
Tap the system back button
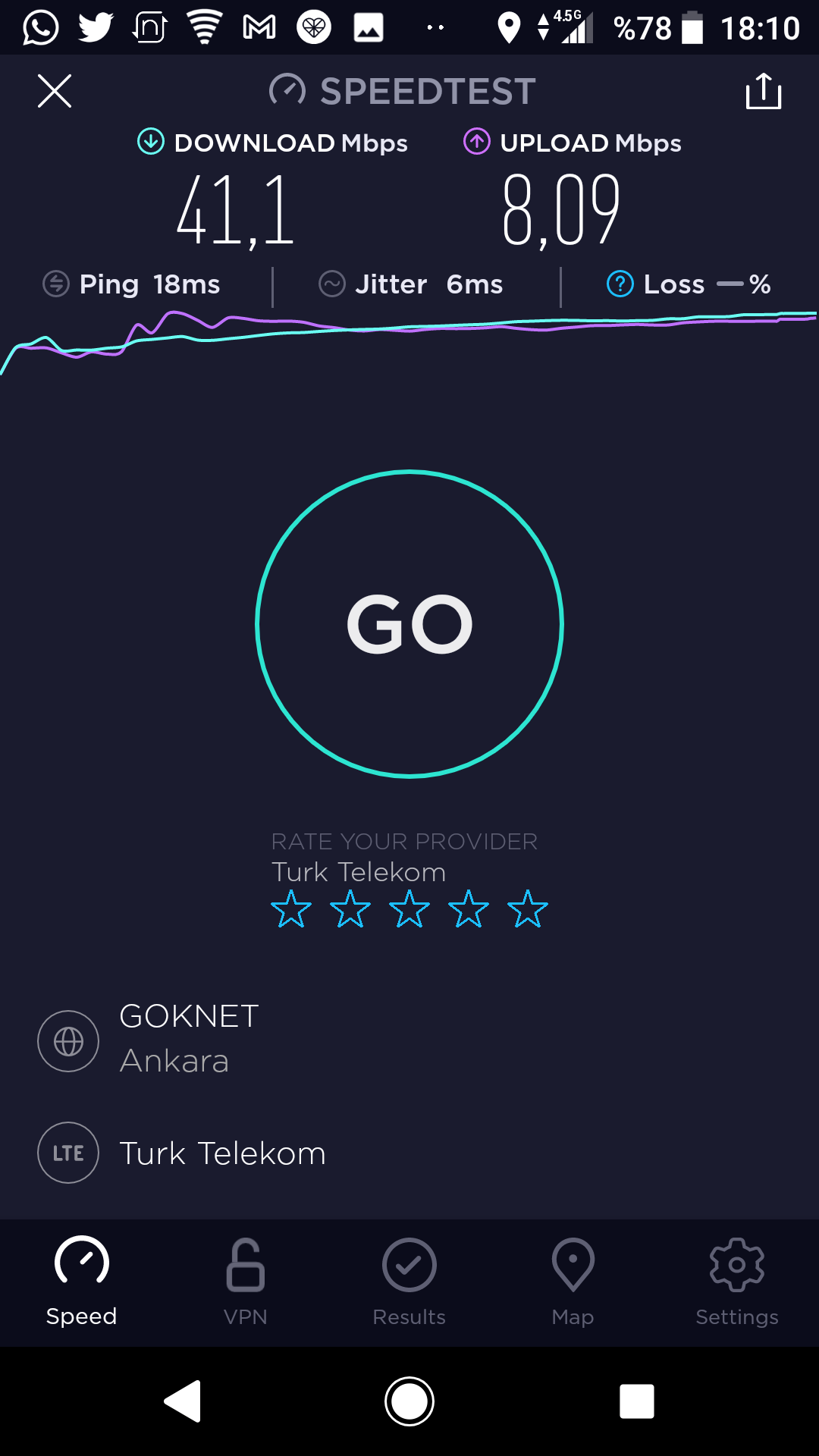tap(183, 1401)
